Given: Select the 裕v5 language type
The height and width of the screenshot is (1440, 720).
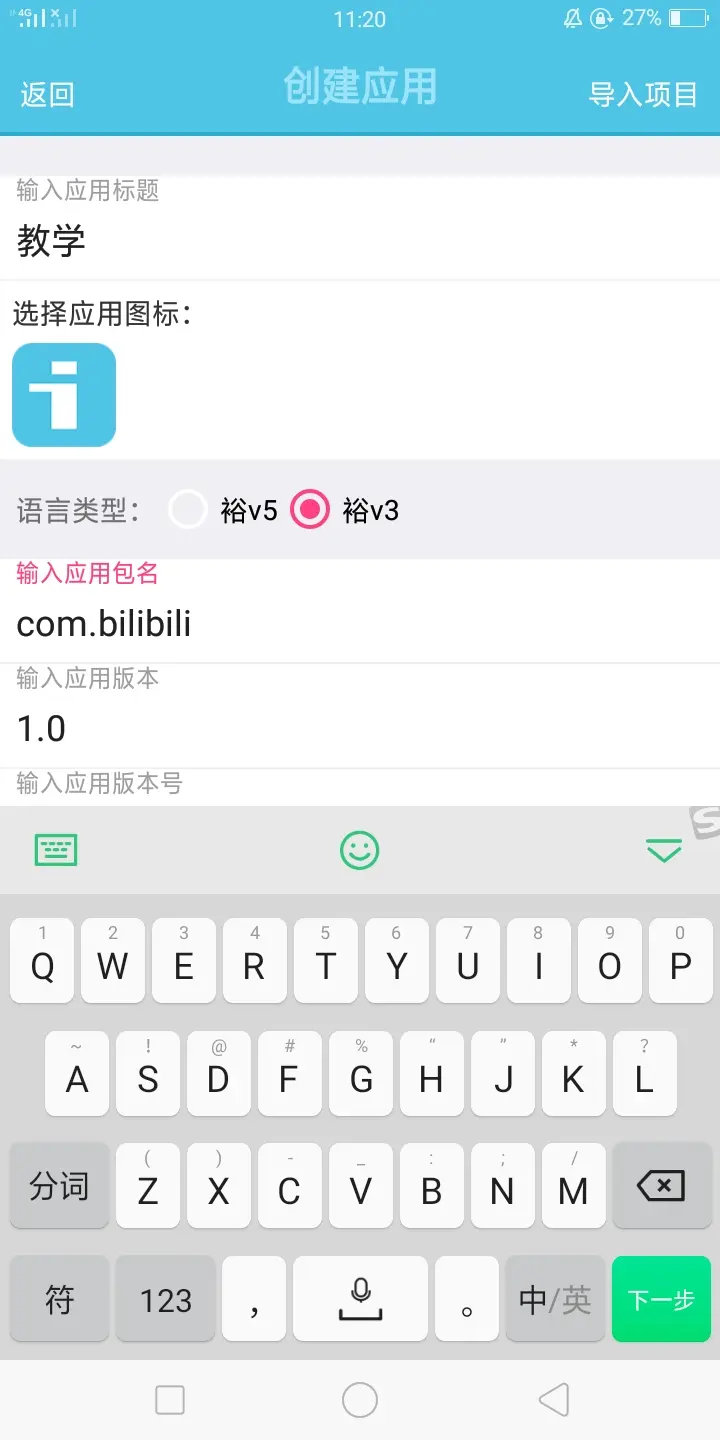Looking at the screenshot, I should [188, 510].
